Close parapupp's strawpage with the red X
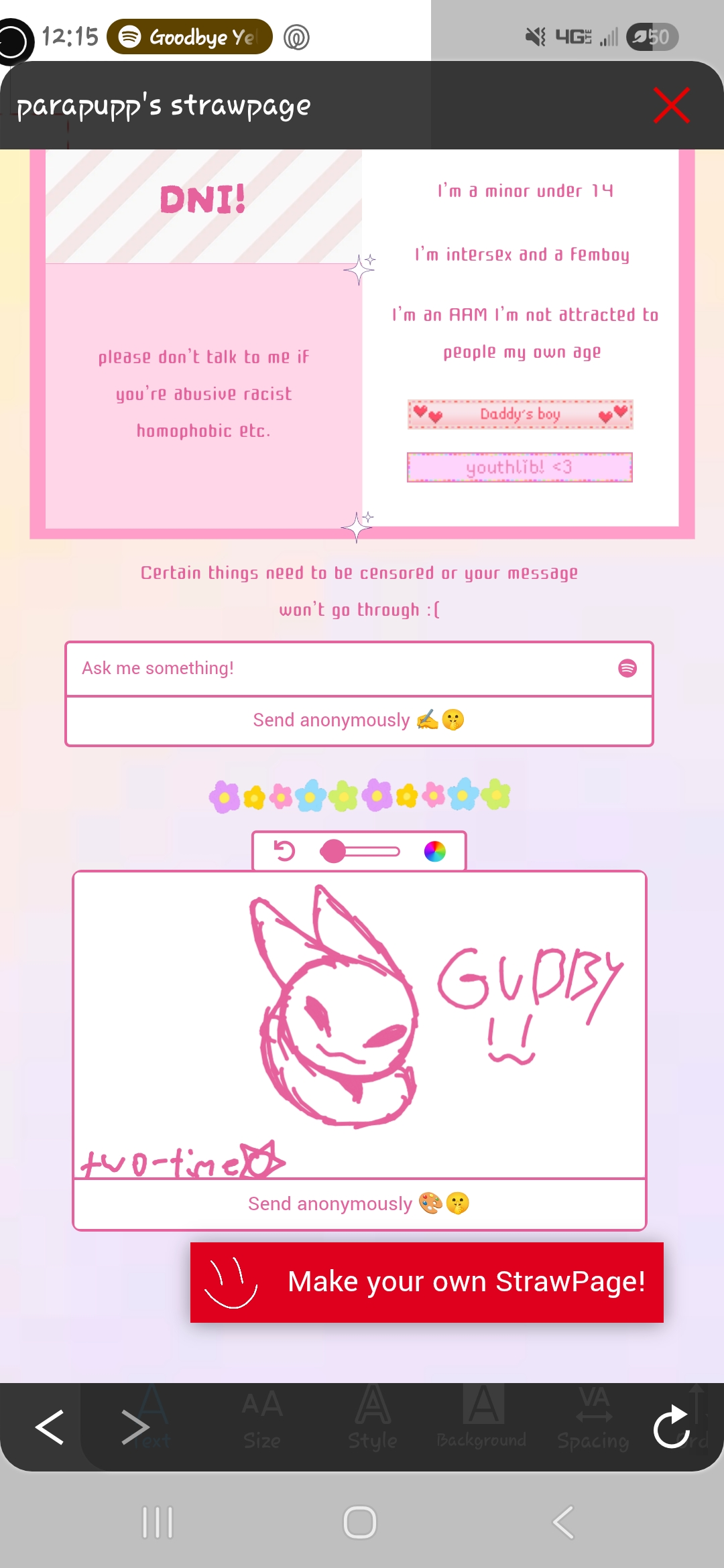The width and height of the screenshot is (724, 1568). coord(671,106)
